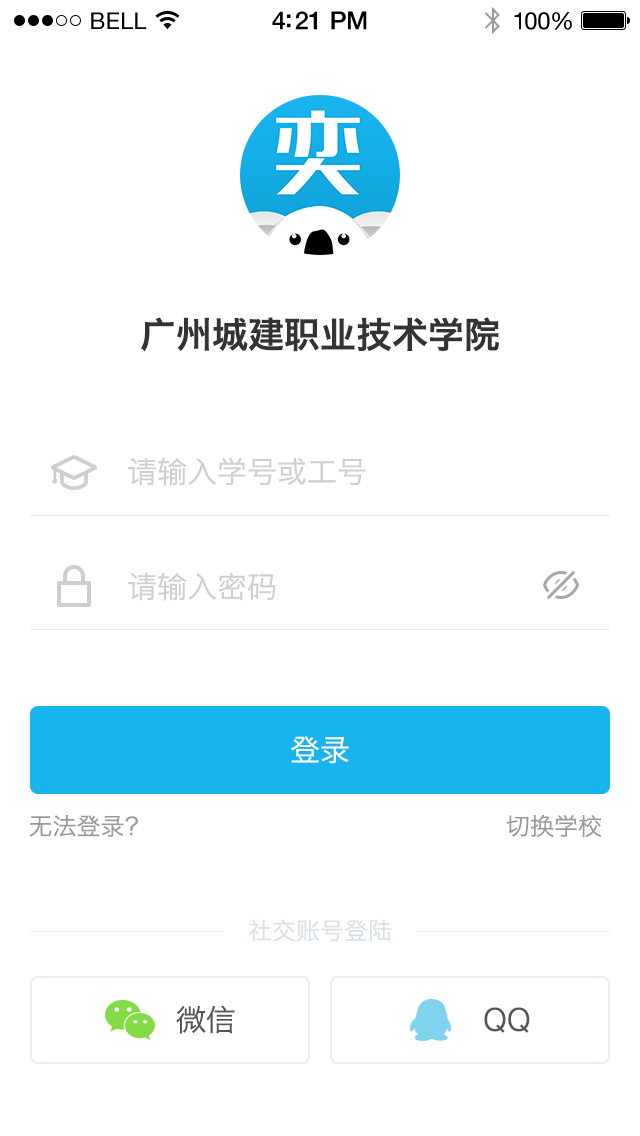
Task: Log in with 微信 WeChat
Action: (x=170, y=1020)
